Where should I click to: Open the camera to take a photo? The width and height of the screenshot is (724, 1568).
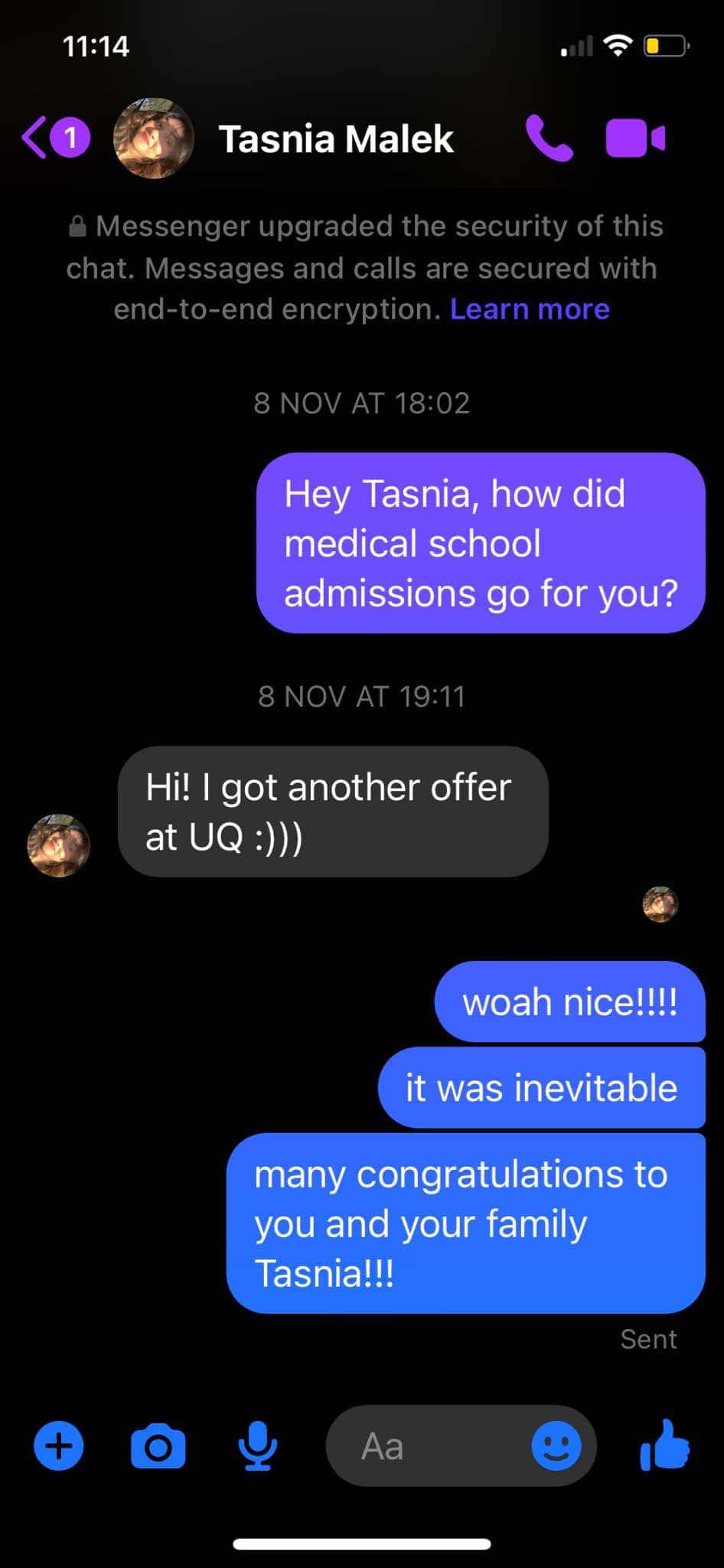(x=158, y=1446)
